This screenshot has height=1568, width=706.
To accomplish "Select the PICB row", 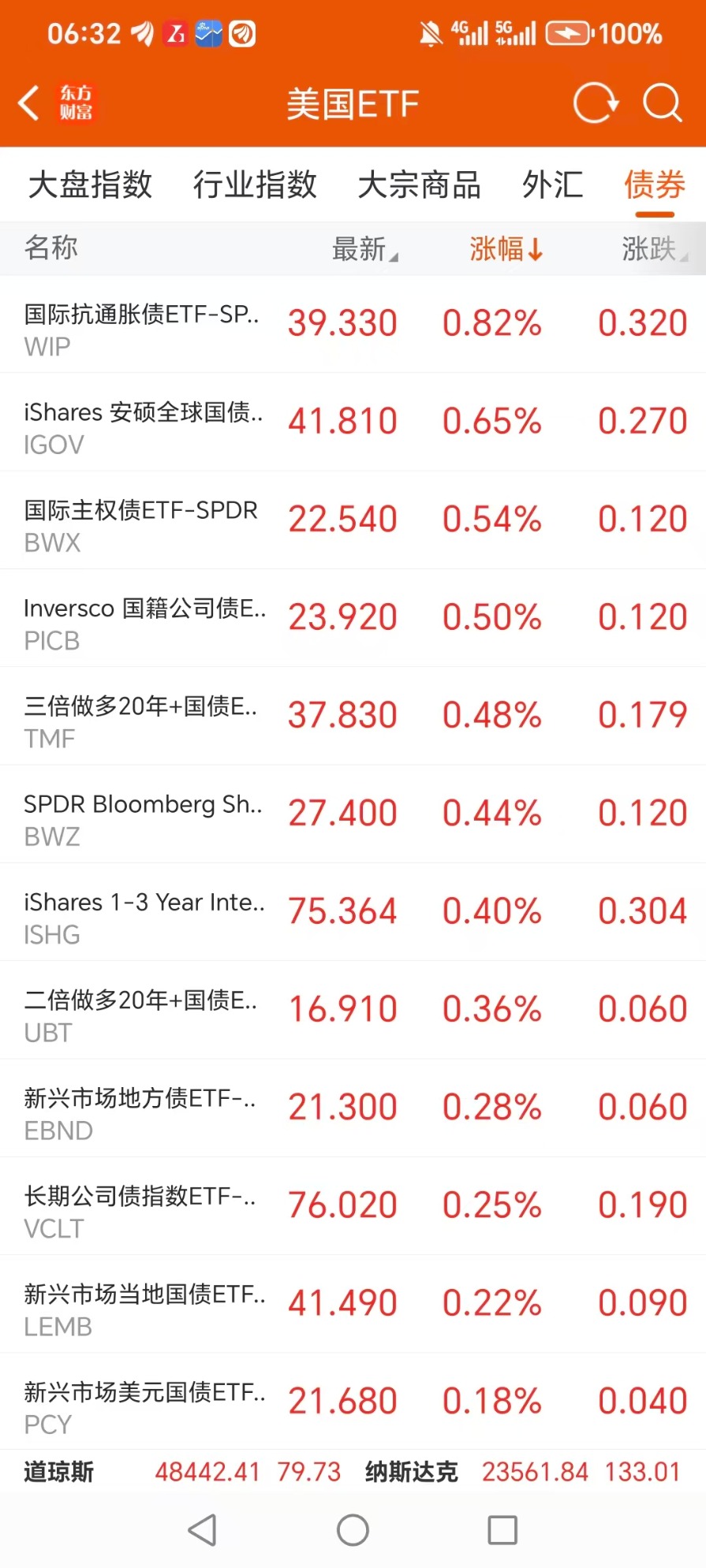I will pos(353,618).
